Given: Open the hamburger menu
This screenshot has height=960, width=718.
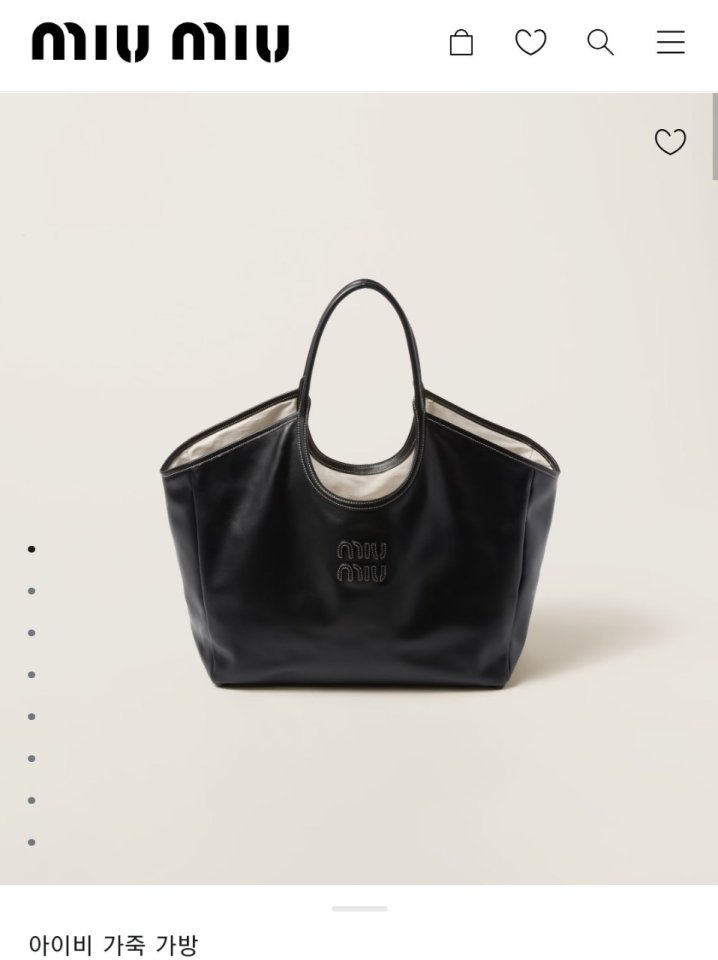Looking at the screenshot, I should pyautogui.click(x=670, y=42).
